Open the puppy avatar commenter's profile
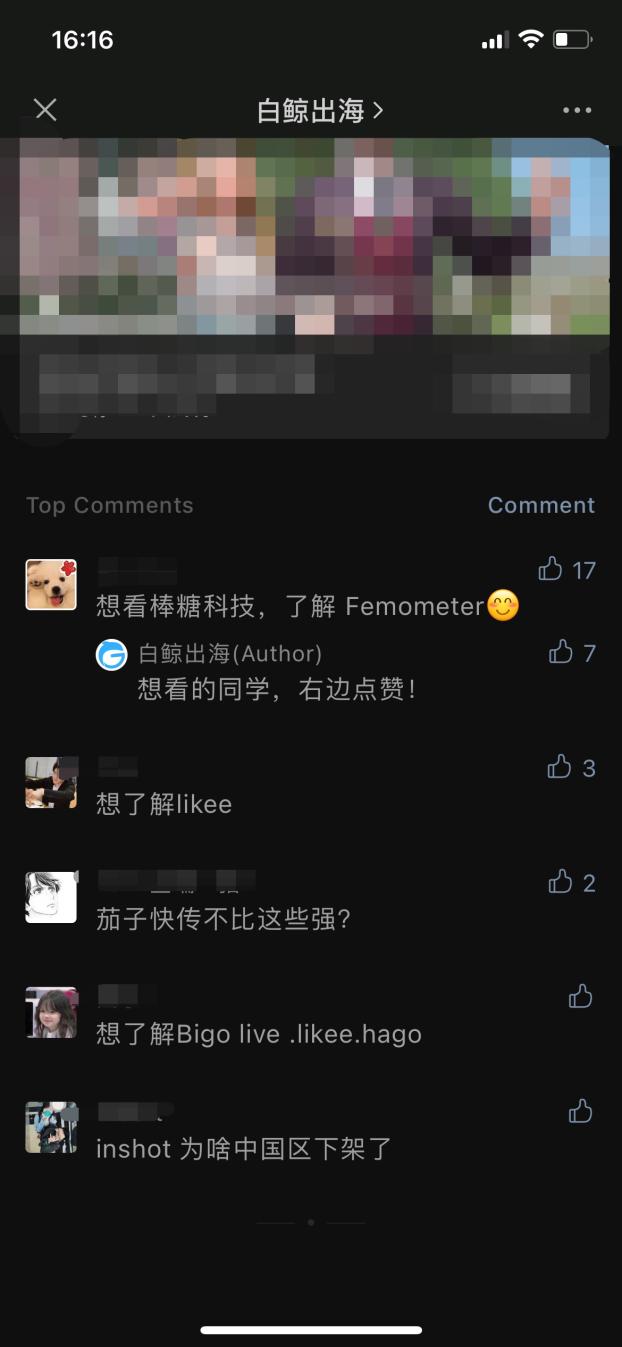This screenshot has height=1347, width=622. (51, 585)
